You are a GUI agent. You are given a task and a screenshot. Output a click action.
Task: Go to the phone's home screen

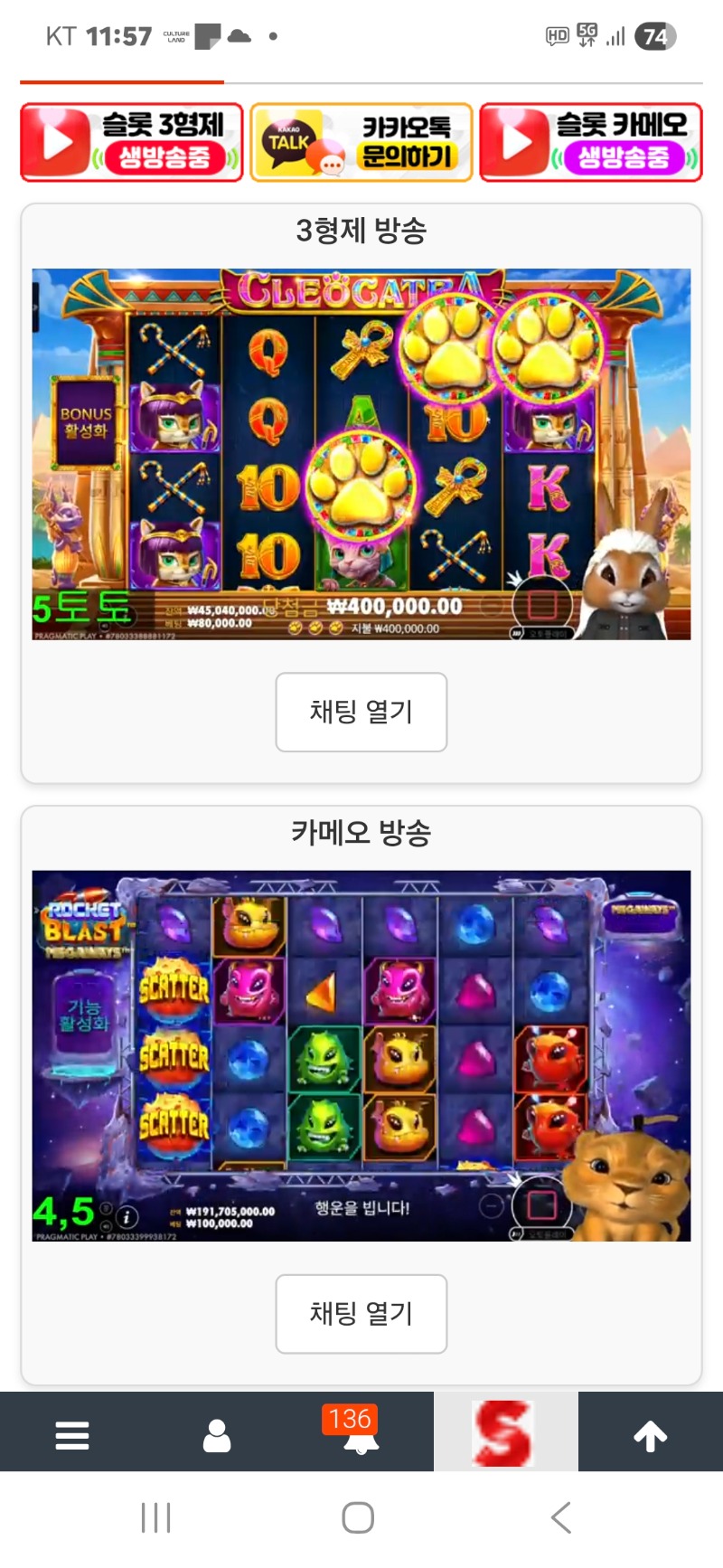tap(358, 1517)
